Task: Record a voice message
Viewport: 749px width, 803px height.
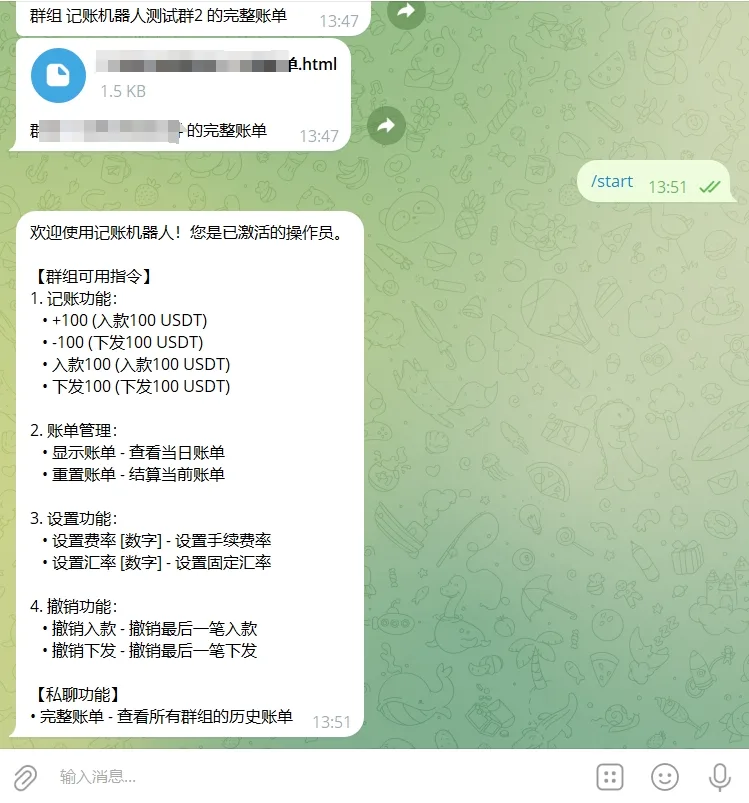Action: (x=719, y=776)
